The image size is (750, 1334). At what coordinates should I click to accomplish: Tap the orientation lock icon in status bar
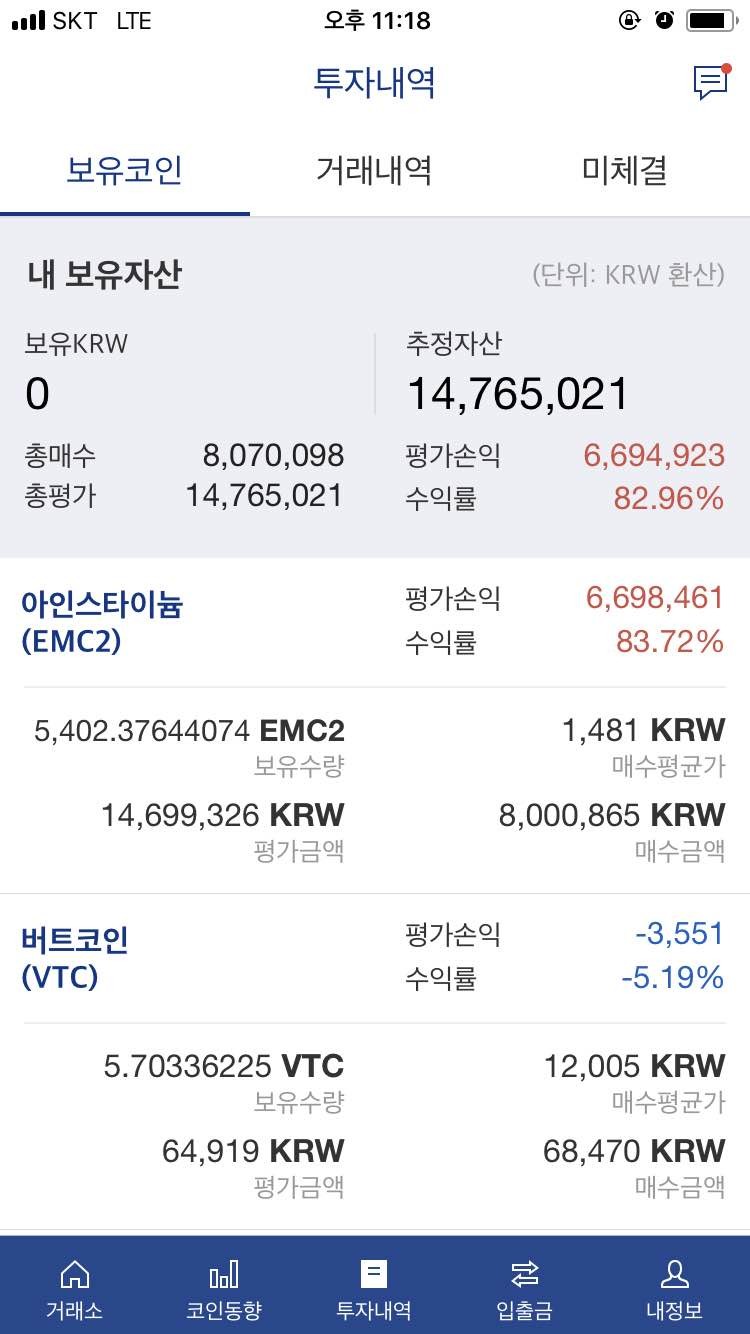pyautogui.click(x=629, y=20)
